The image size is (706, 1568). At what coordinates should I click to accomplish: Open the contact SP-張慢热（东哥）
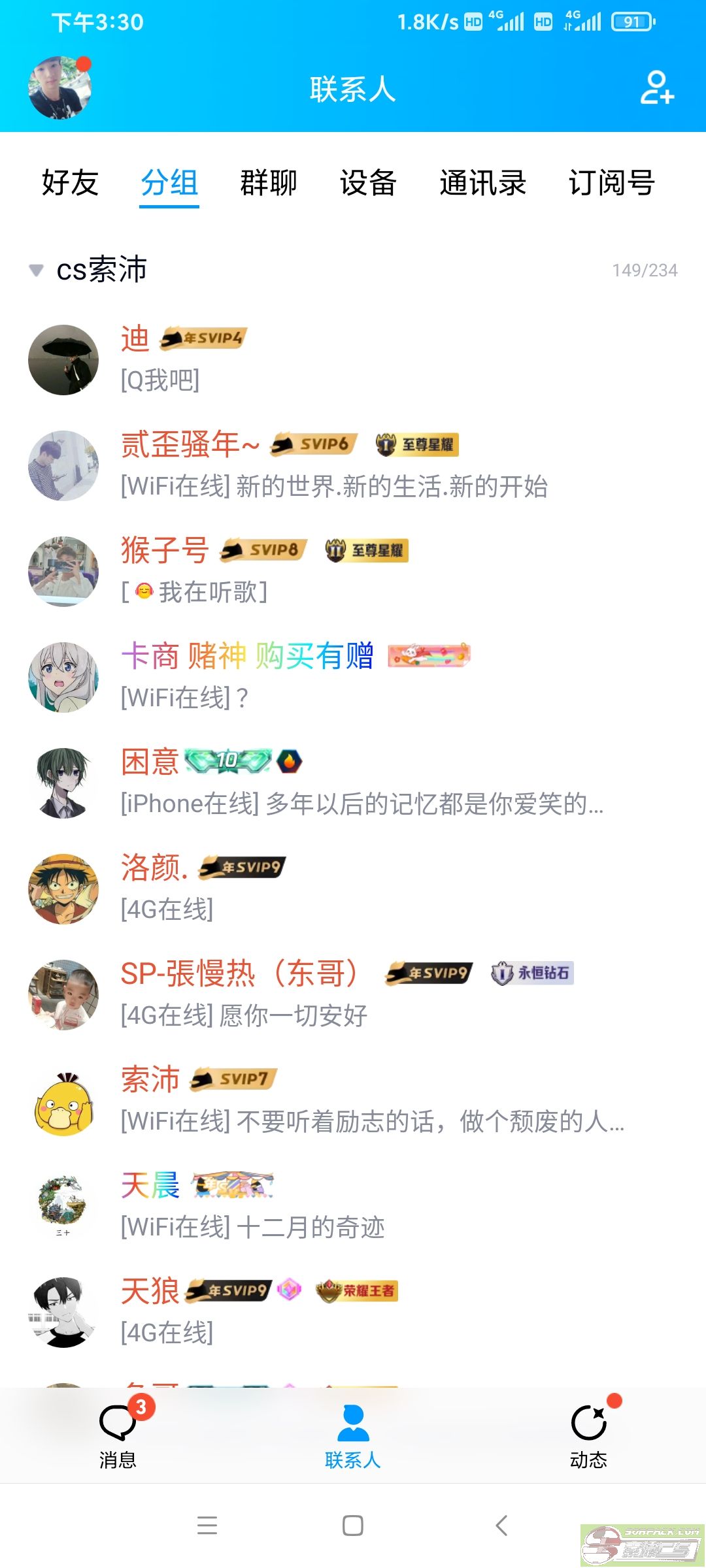353,994
